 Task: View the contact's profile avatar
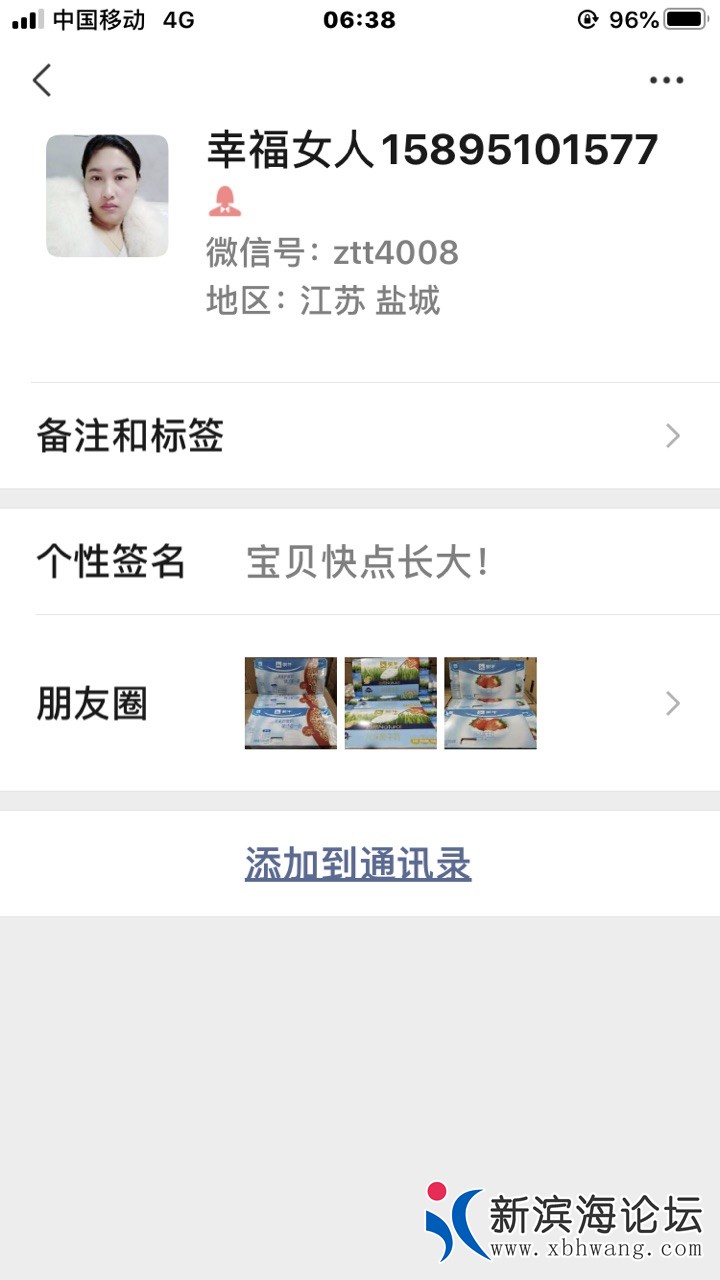coord(107,196)
